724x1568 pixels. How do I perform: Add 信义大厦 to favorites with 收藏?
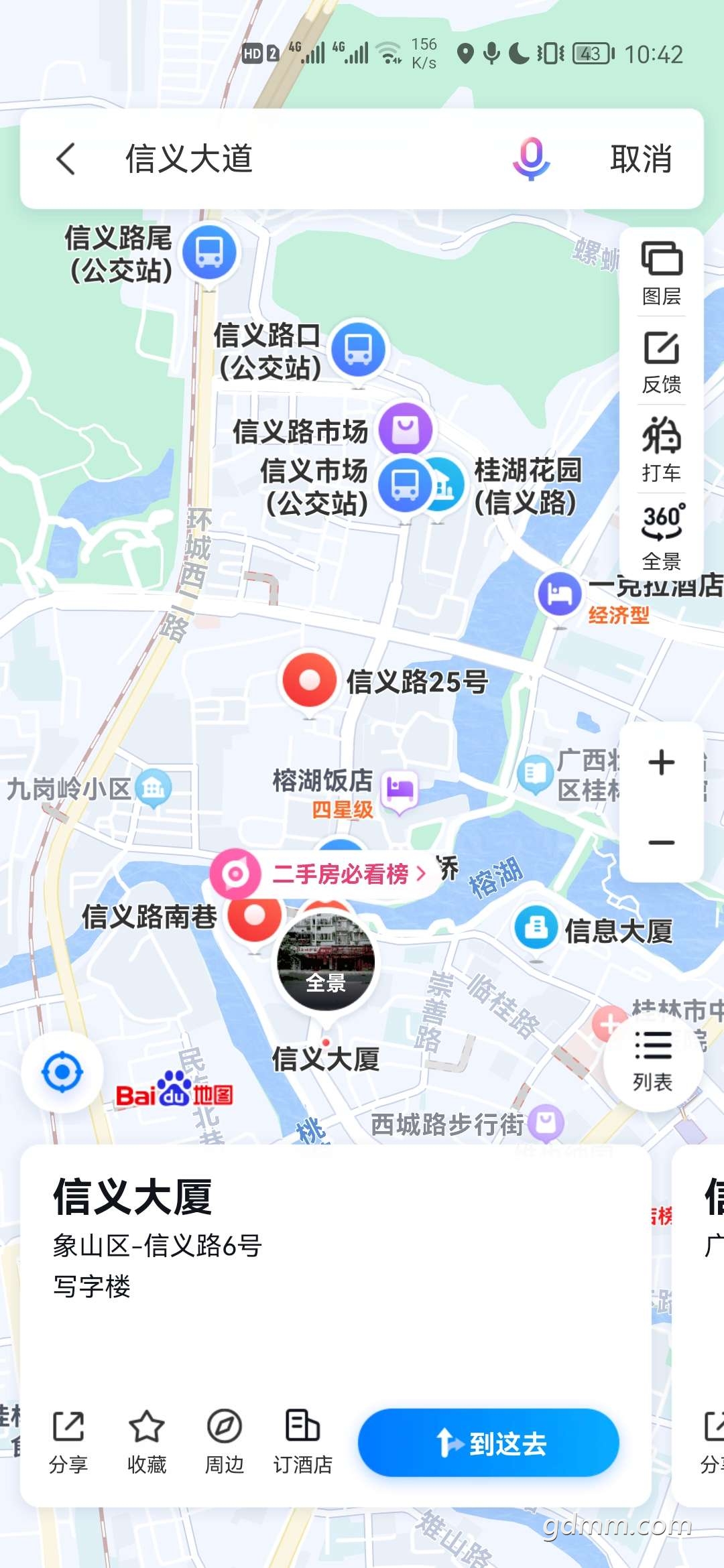tap(147, 1442)
